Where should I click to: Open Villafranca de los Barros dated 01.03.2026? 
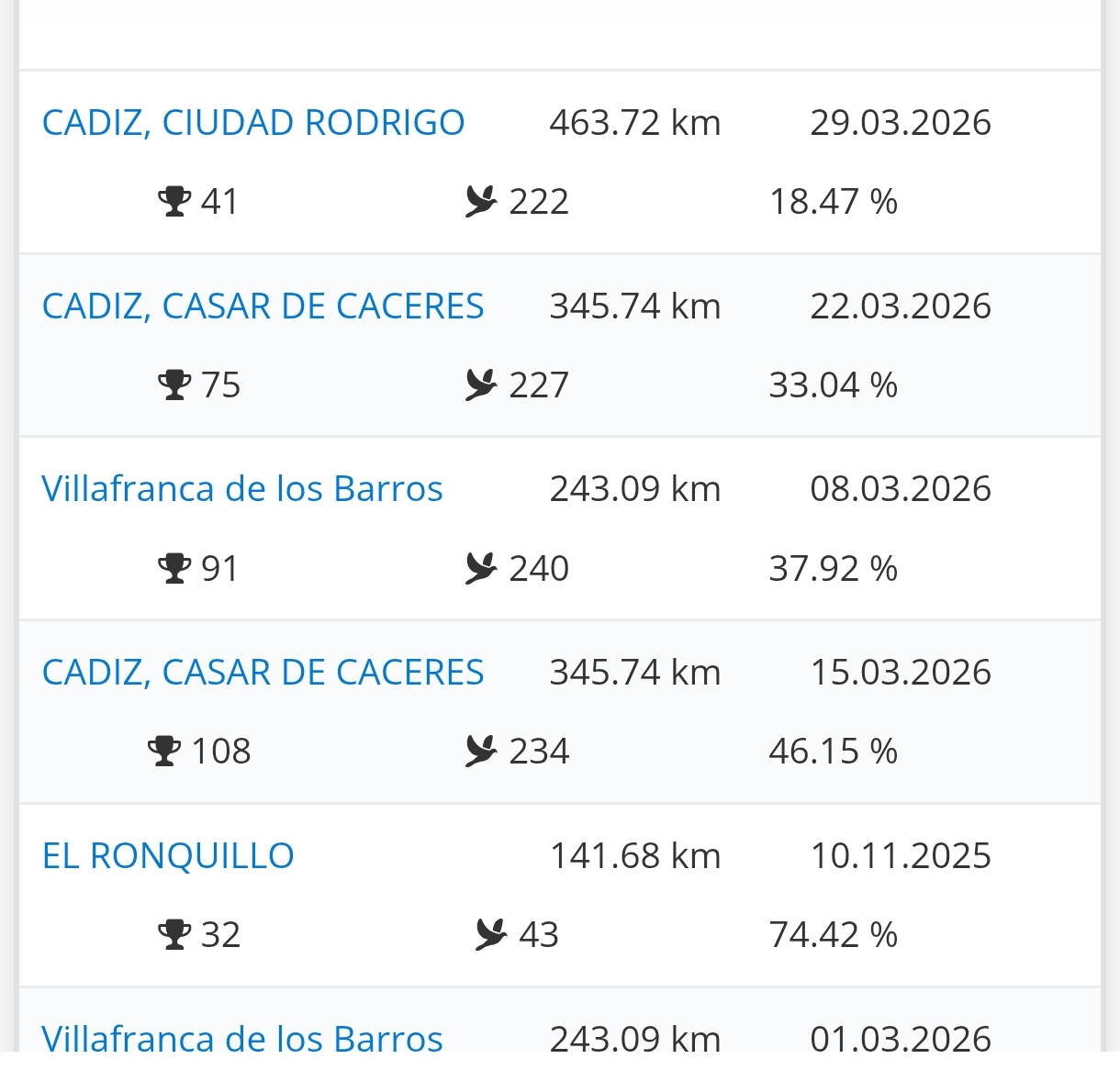click(x=242, y=1039)
